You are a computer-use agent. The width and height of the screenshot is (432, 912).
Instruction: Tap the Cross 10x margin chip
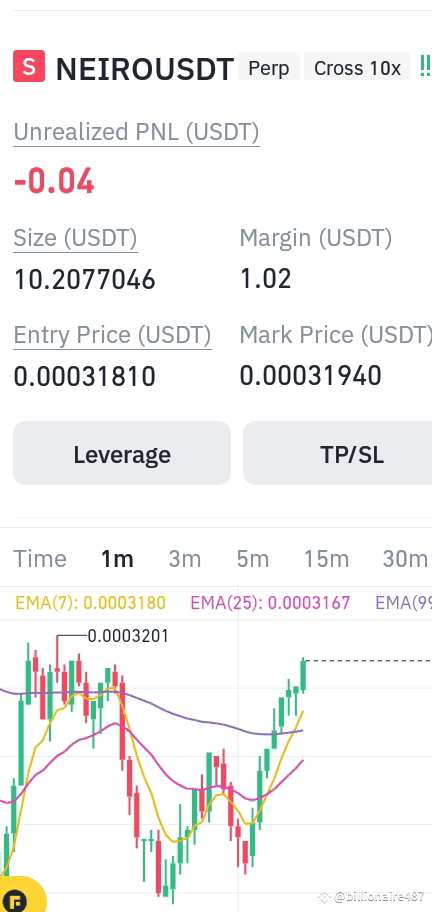[x=358, y=68]
